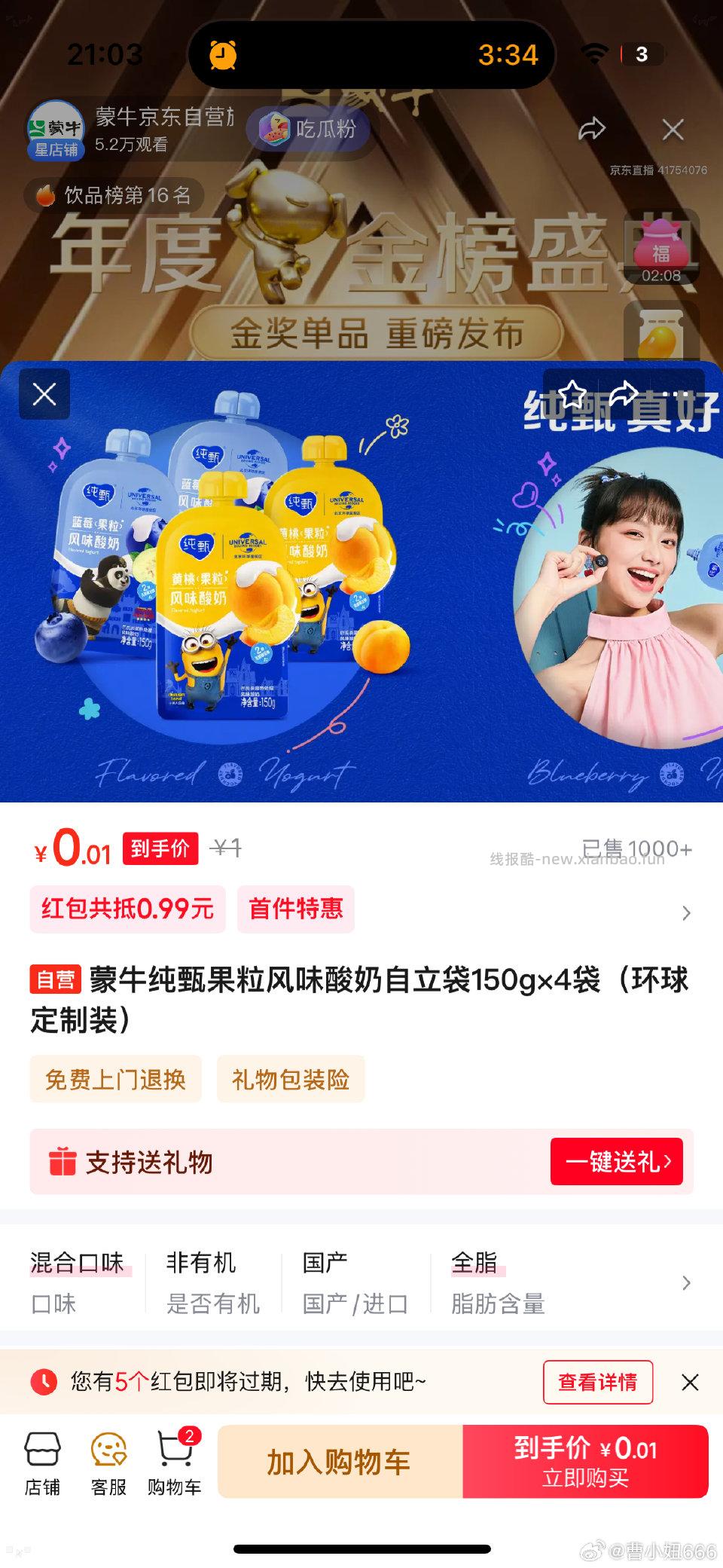Exit the live stream room

tap(673, 130)
